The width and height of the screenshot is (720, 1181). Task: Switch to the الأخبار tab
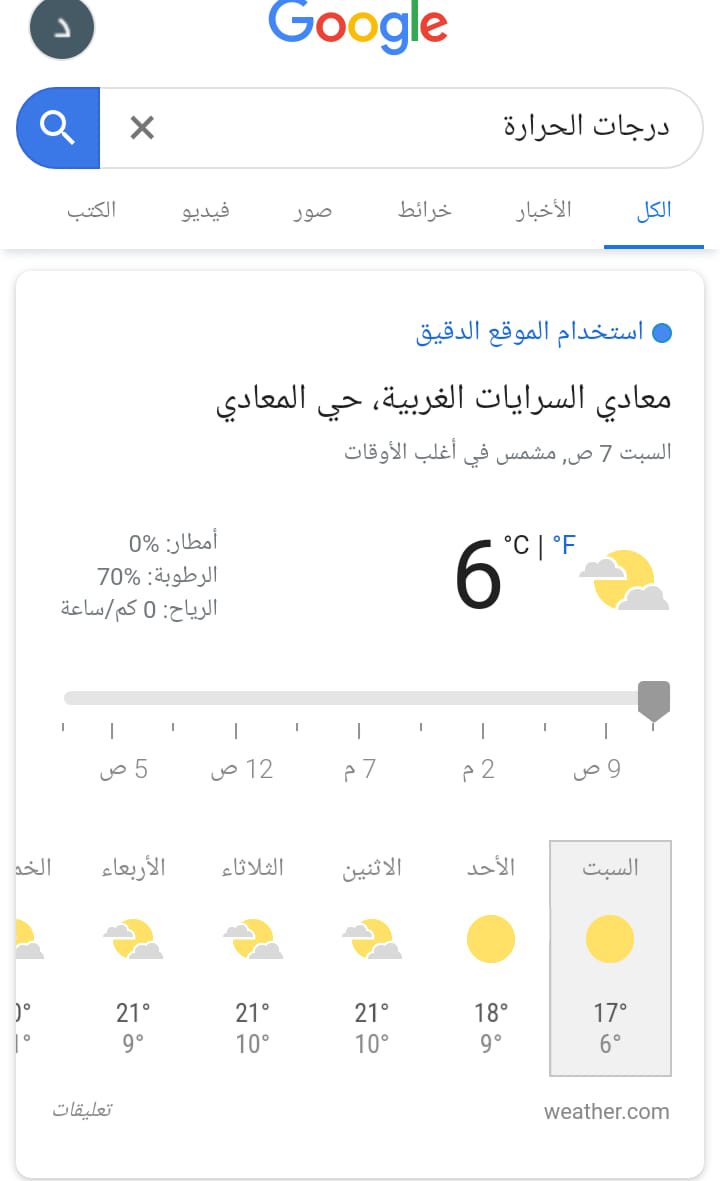click(543, 210)
